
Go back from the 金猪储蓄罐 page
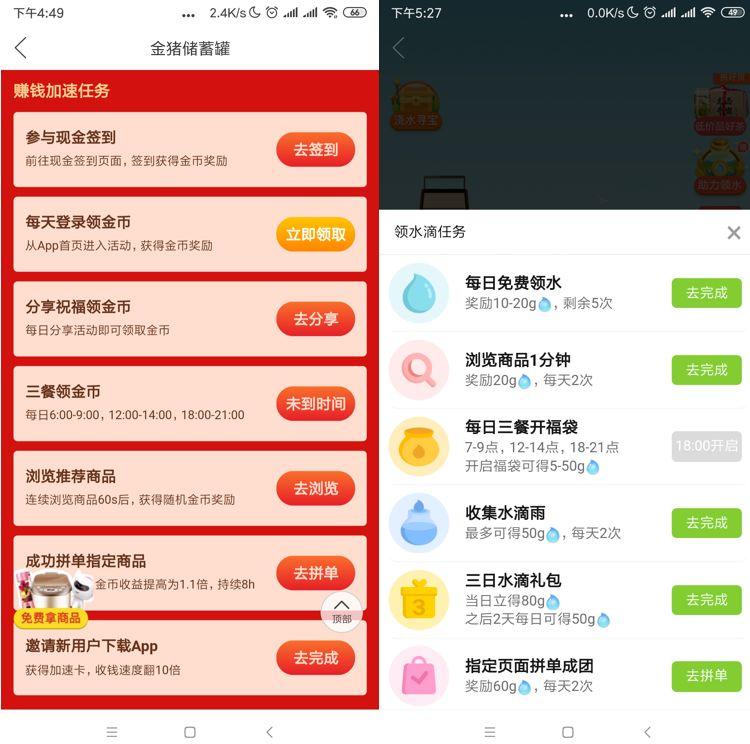[21, 48]
